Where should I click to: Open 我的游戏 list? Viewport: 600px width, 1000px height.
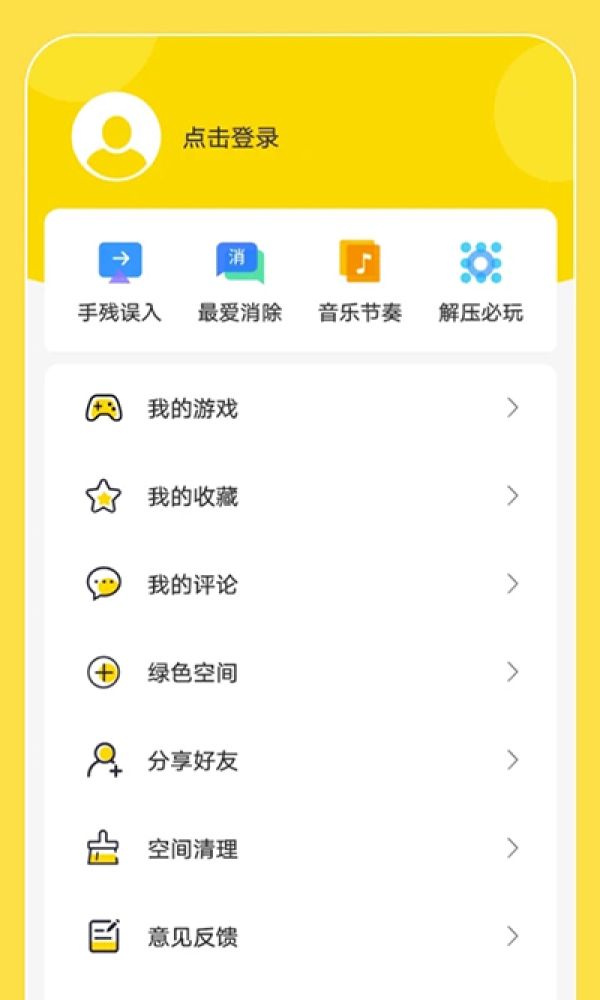coord(300,408)
